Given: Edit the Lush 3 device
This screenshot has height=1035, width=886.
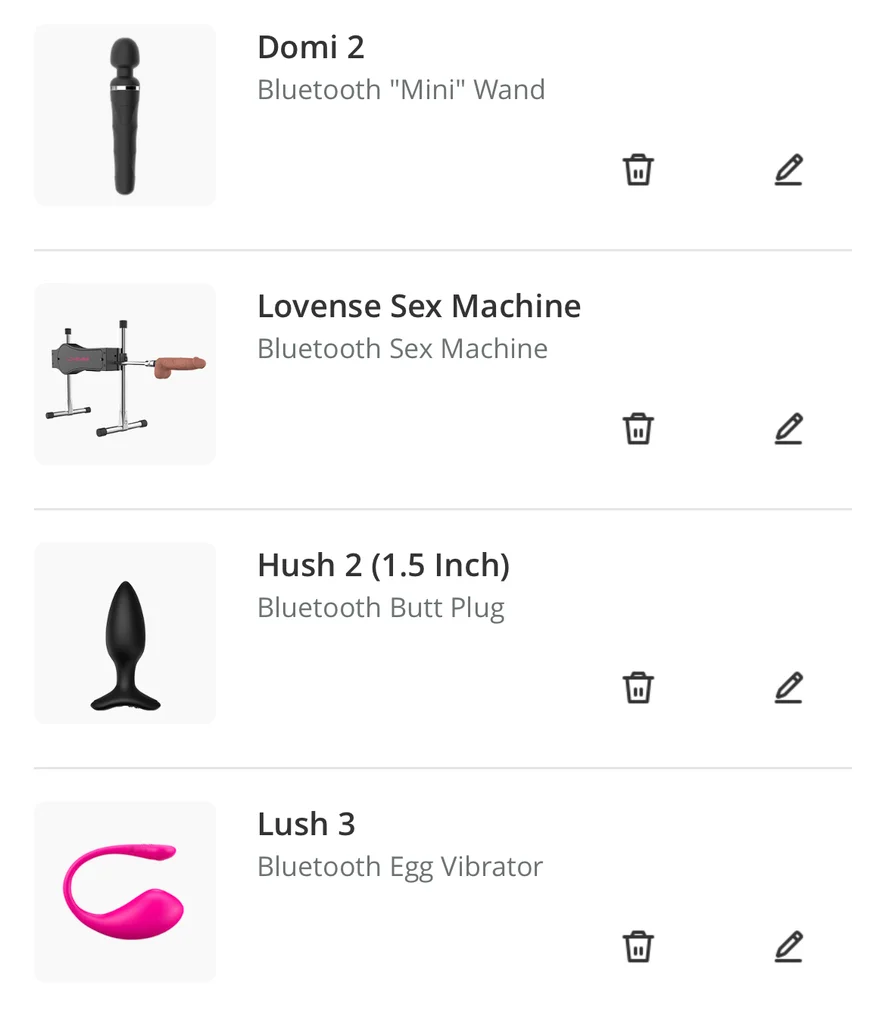Looking at the screenshot, I should (x=788, y=946).
